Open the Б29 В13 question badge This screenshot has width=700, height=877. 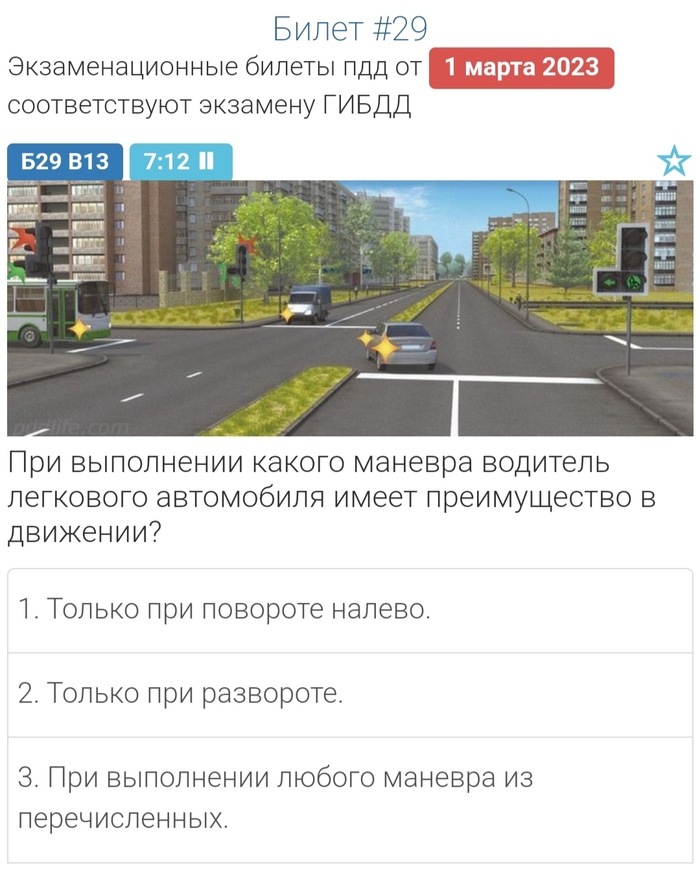click(64, 161)
